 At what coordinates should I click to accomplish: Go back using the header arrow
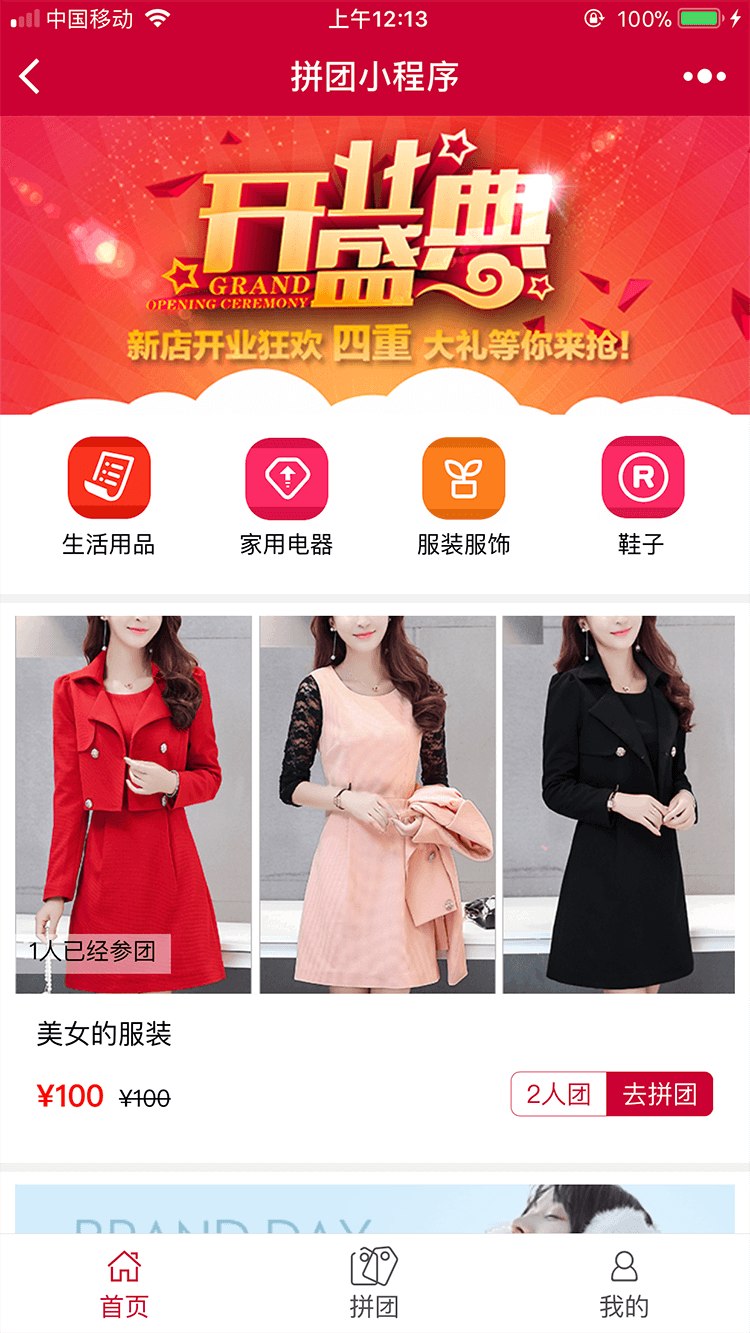[x=30, y=76]
